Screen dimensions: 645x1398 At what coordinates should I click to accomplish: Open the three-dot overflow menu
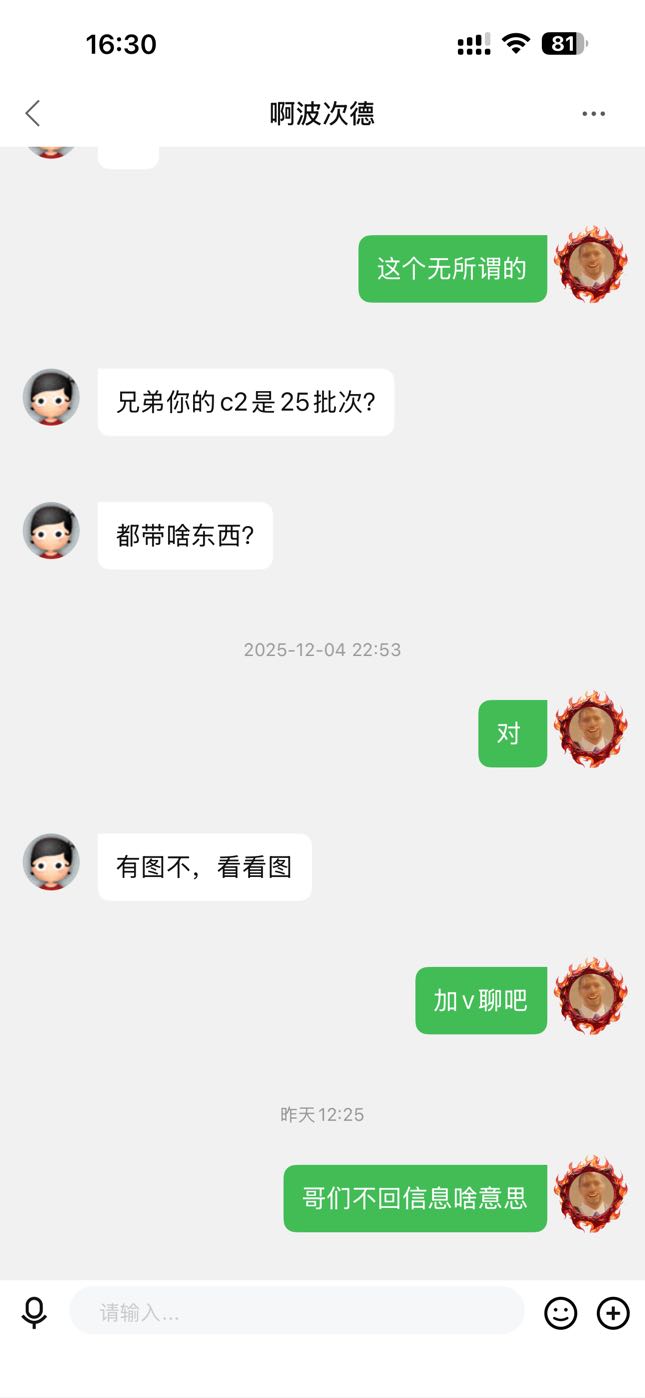point(593,114)
